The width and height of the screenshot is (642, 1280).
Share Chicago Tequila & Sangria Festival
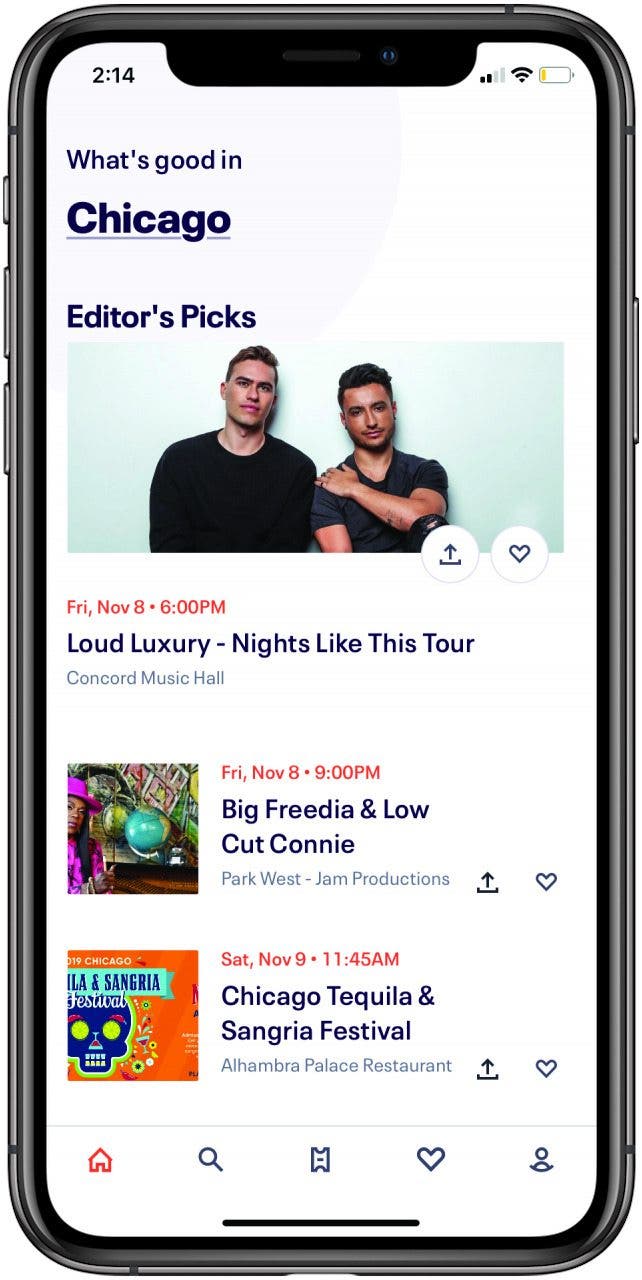[487, 1068]
